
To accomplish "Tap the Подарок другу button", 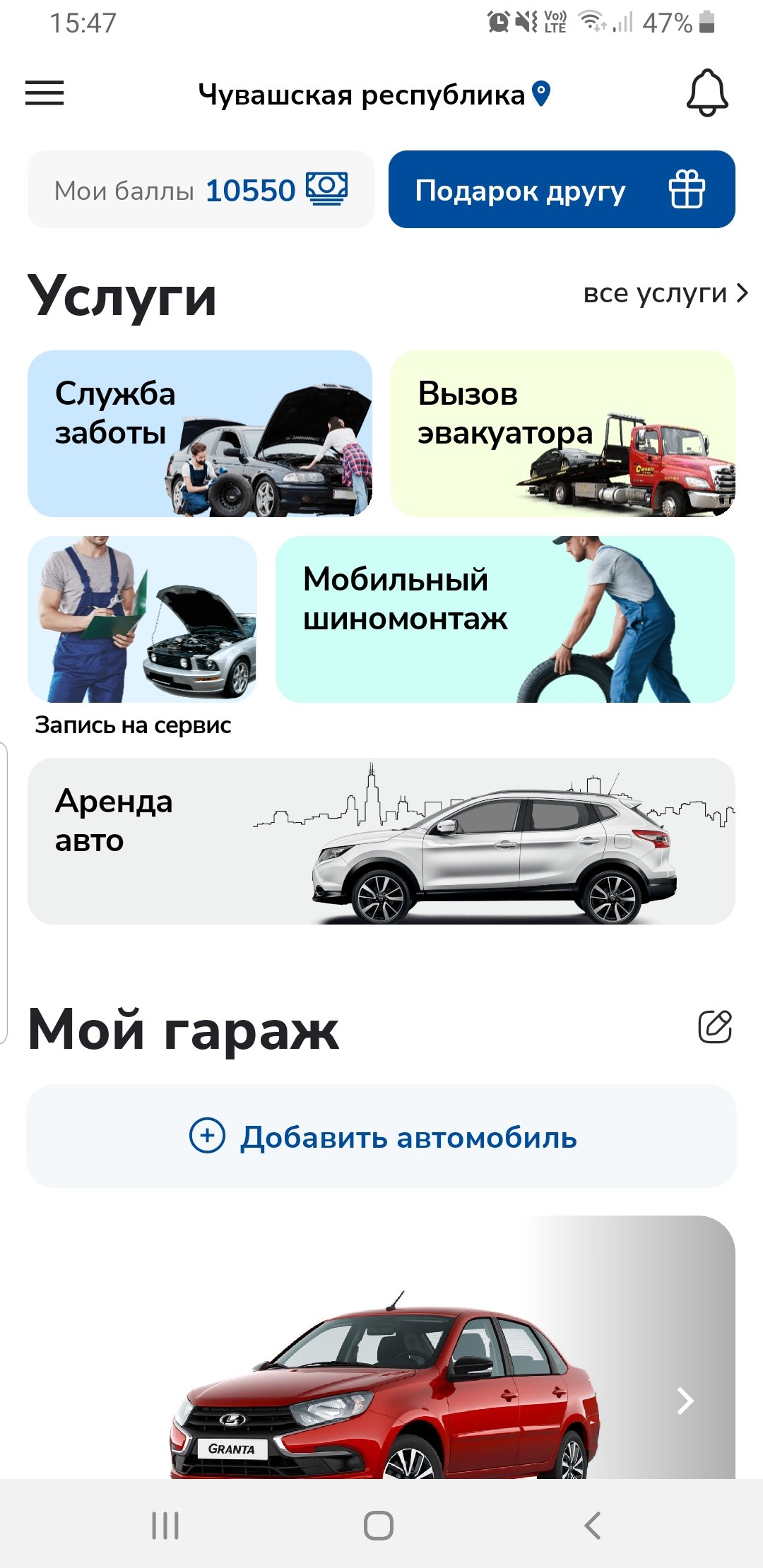I will 561,189.
